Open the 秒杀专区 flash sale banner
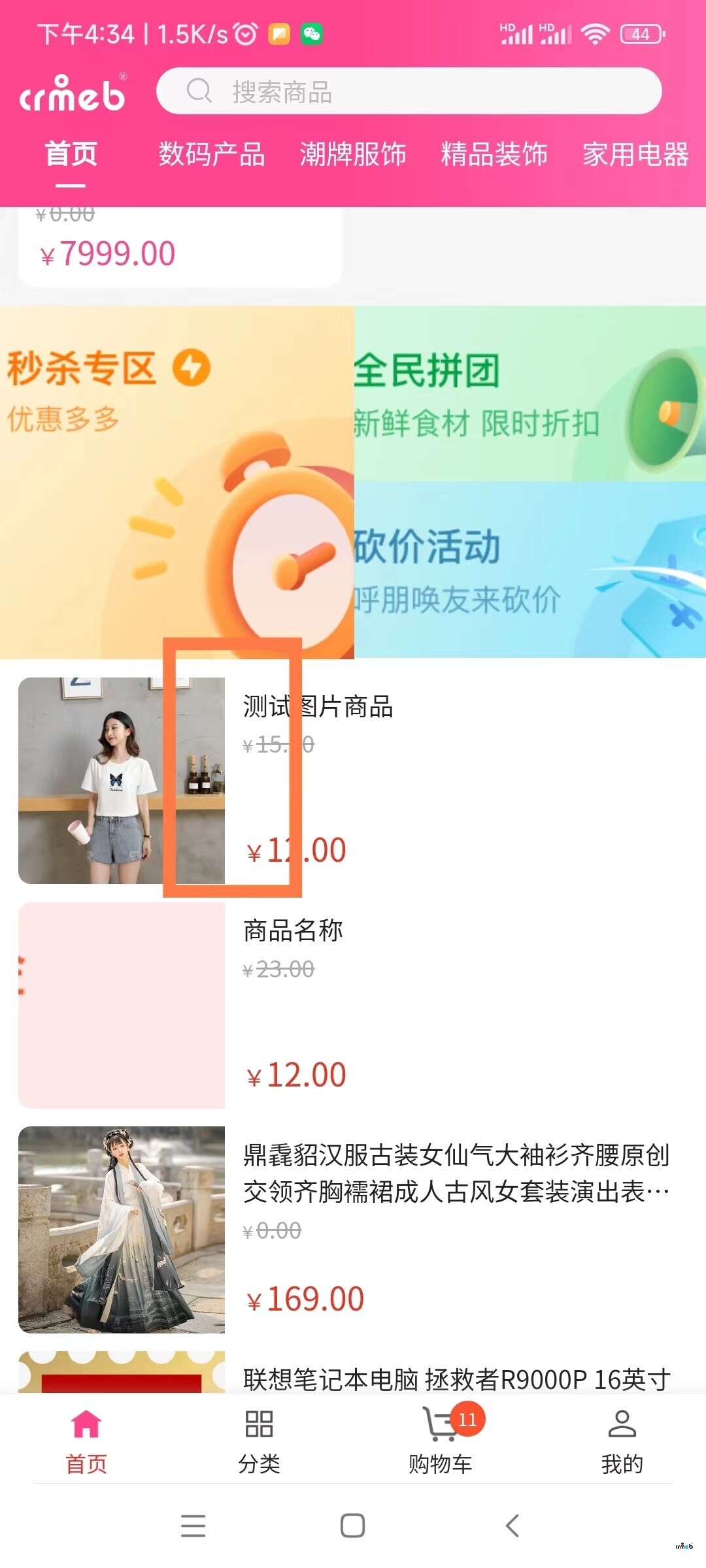Viewport: 706px width, 1568px height. click(x=176, y=482)
